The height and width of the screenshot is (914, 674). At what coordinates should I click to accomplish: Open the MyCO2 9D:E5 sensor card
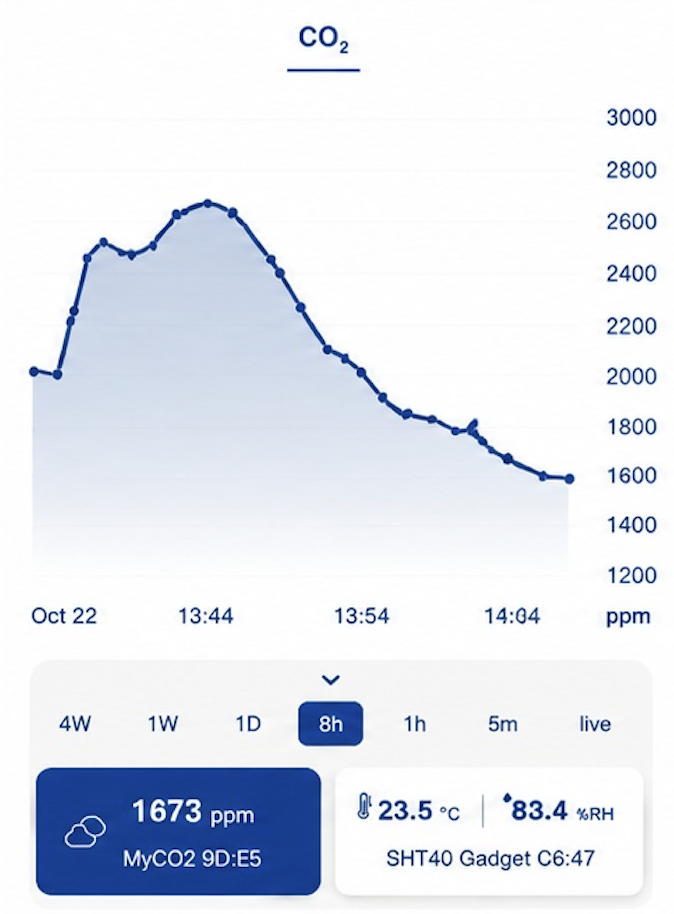178,832
